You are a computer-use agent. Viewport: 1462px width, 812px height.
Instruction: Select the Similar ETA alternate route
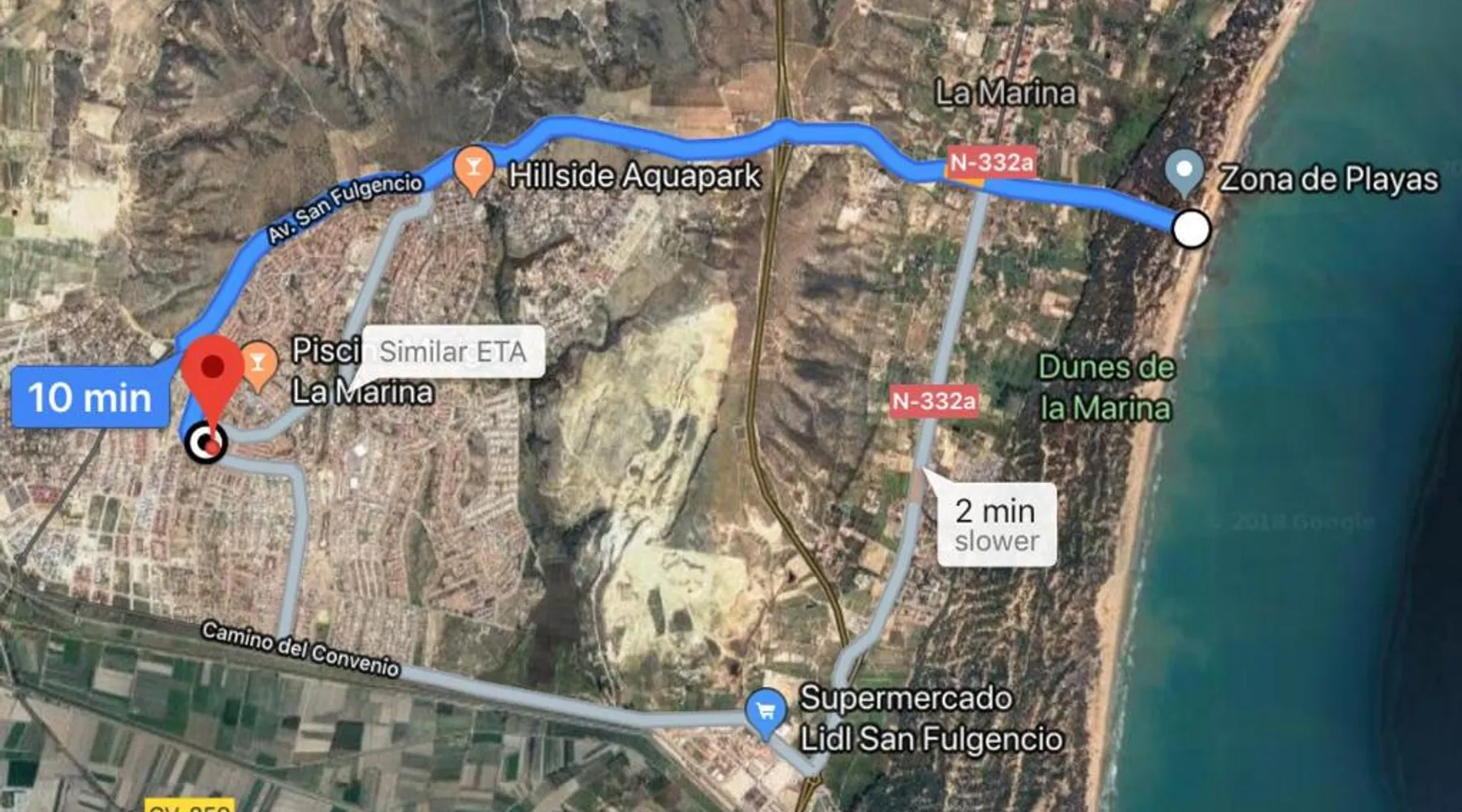[x=452, y=352]
